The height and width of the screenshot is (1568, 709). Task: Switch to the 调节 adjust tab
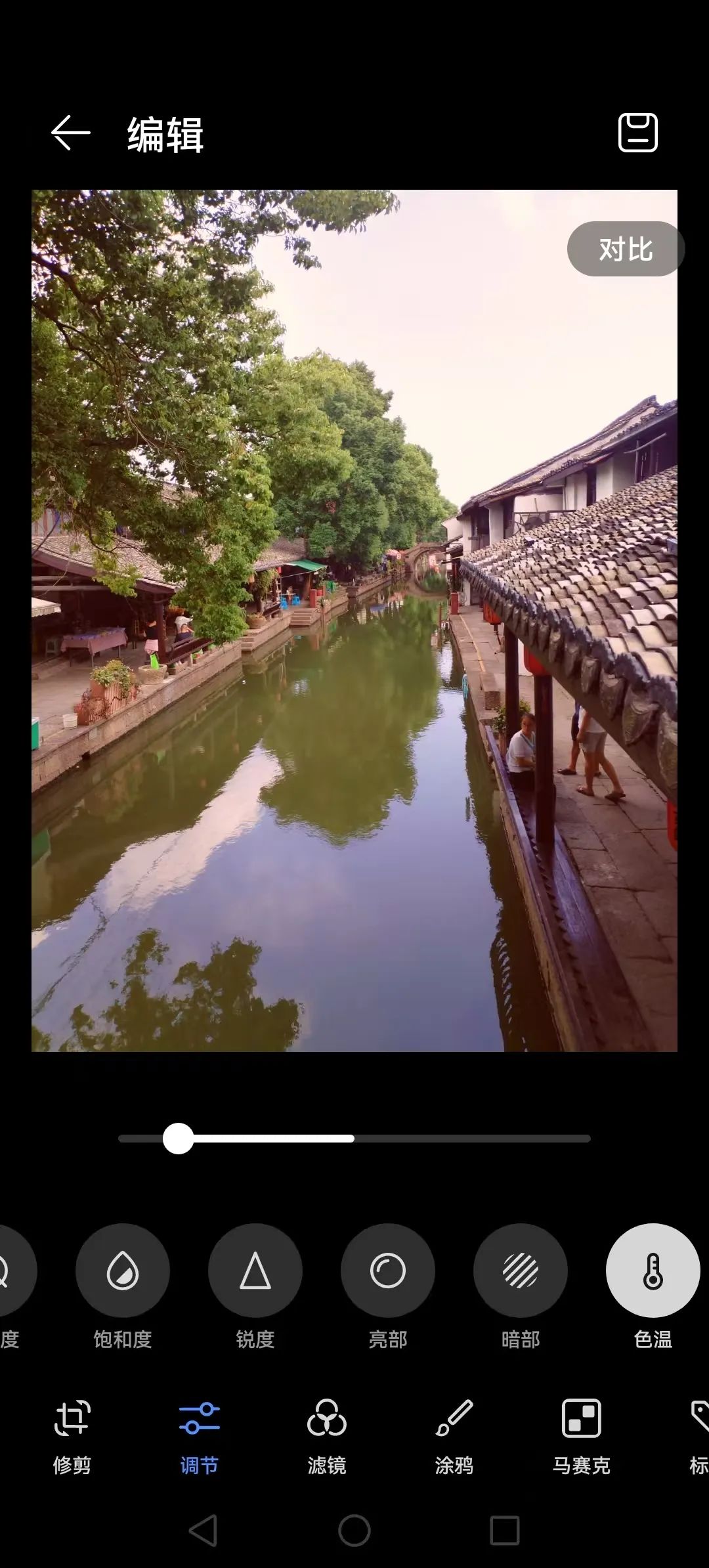click(x=199, y=1437)
